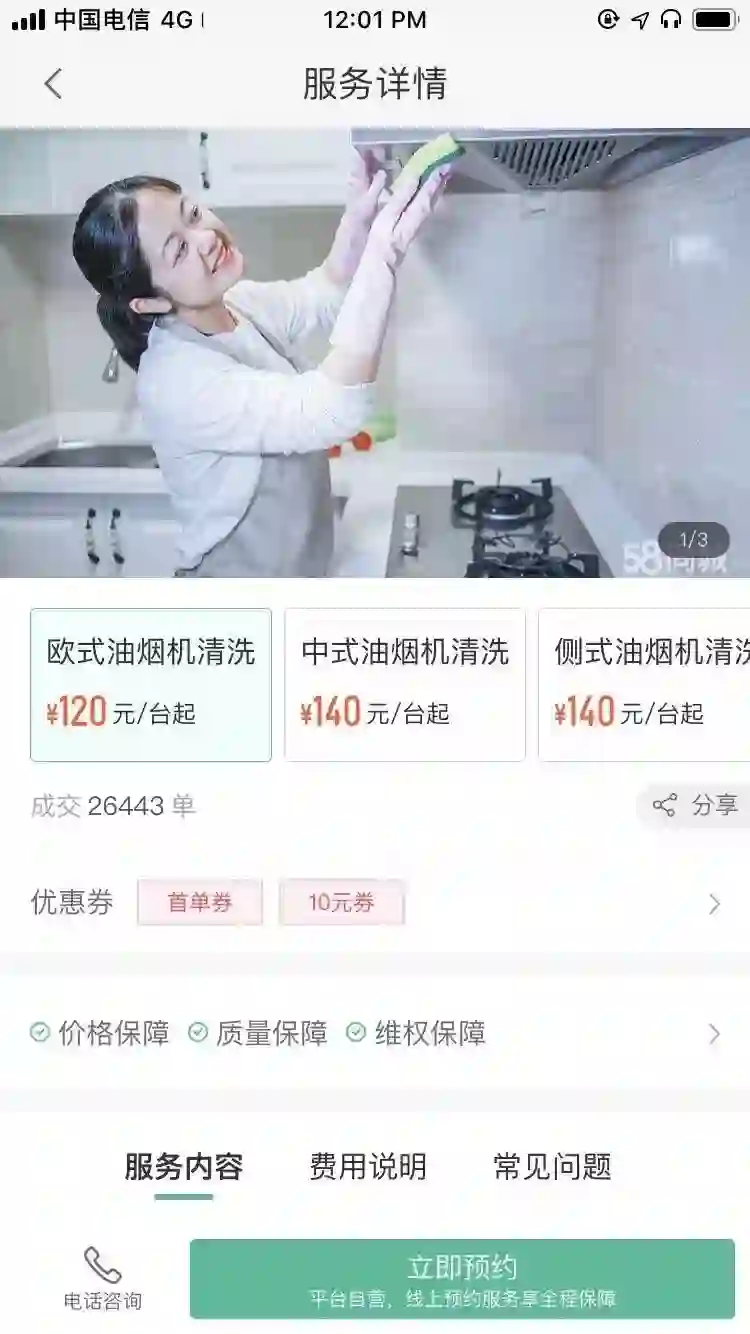This screenshot has width=750, height=1334.
Task: Tap 立即预约 to book now
Action: coord(462,1279)
